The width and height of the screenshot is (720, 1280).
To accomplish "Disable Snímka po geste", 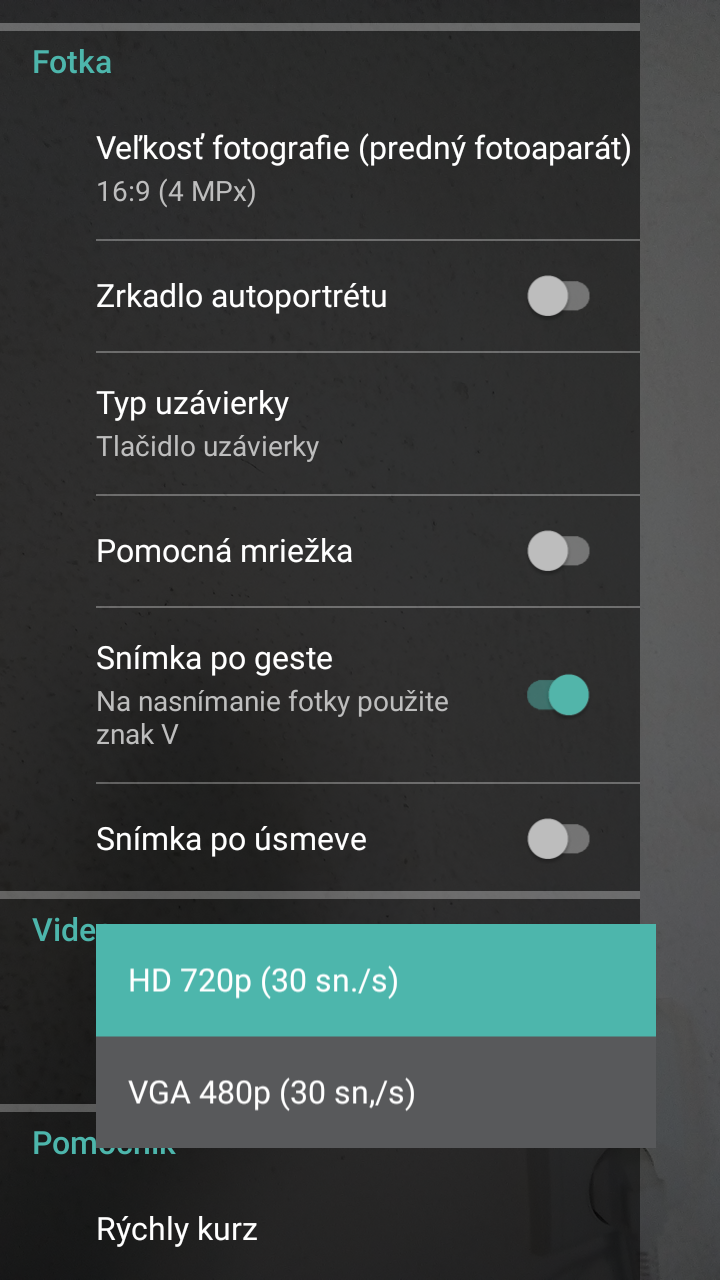I will pos(558,695).
